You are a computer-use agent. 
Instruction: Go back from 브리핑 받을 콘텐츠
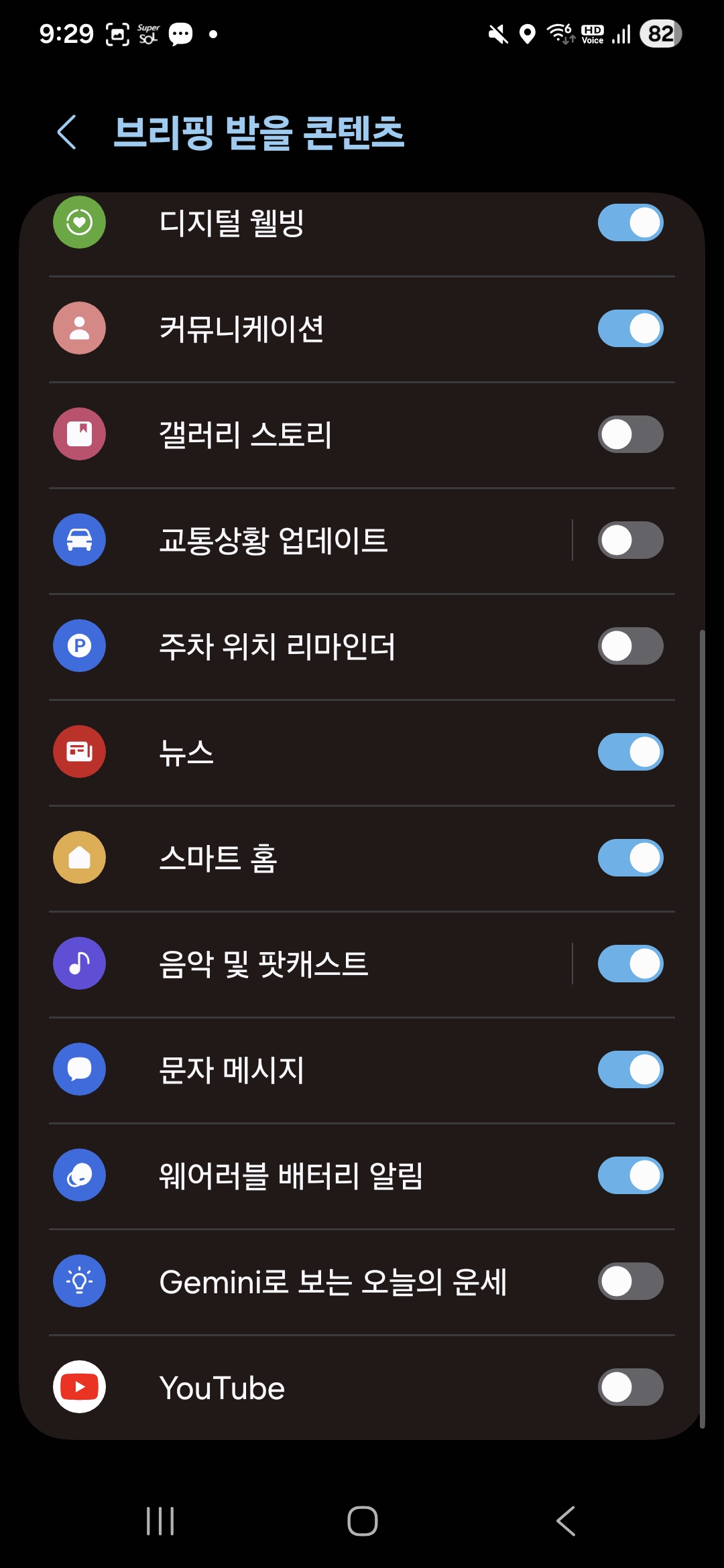(67, 132)
